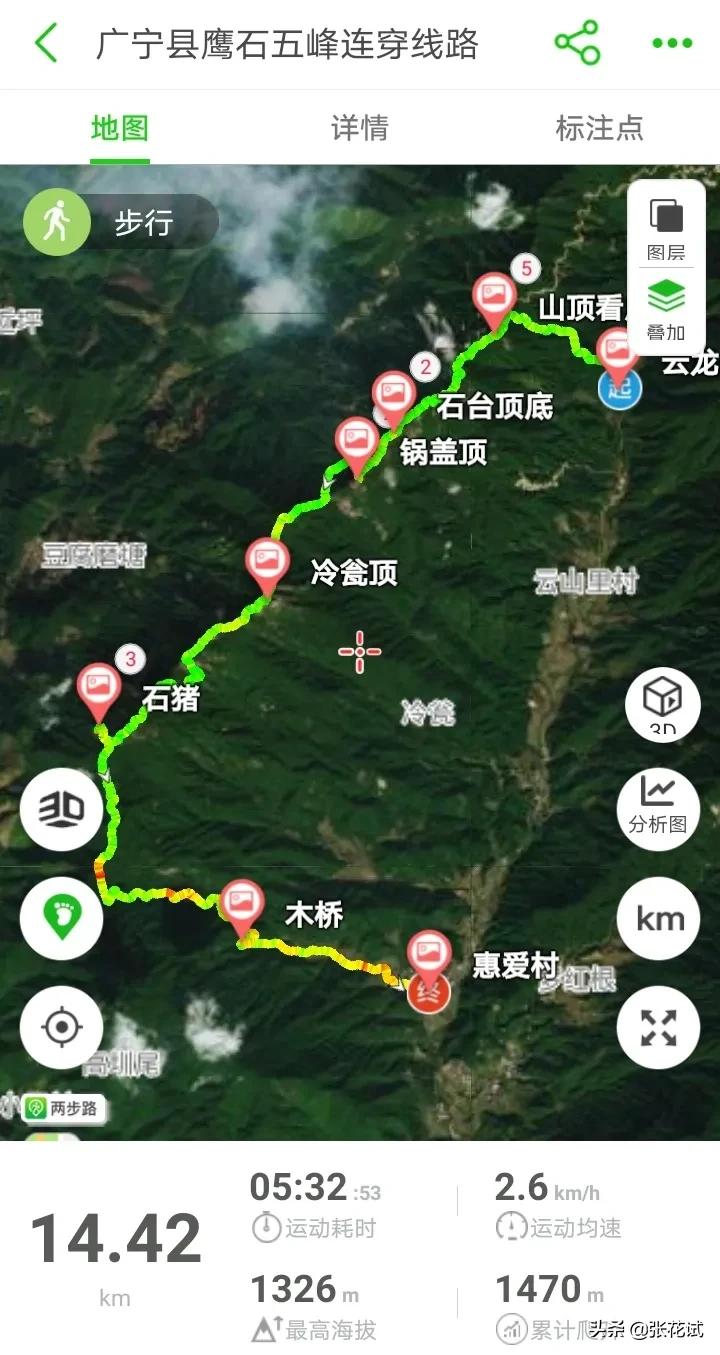The height and width of the screenshot is (1355, 720).
Task: Center map using the locate crosshair icon
Action: pos(62,1027)
